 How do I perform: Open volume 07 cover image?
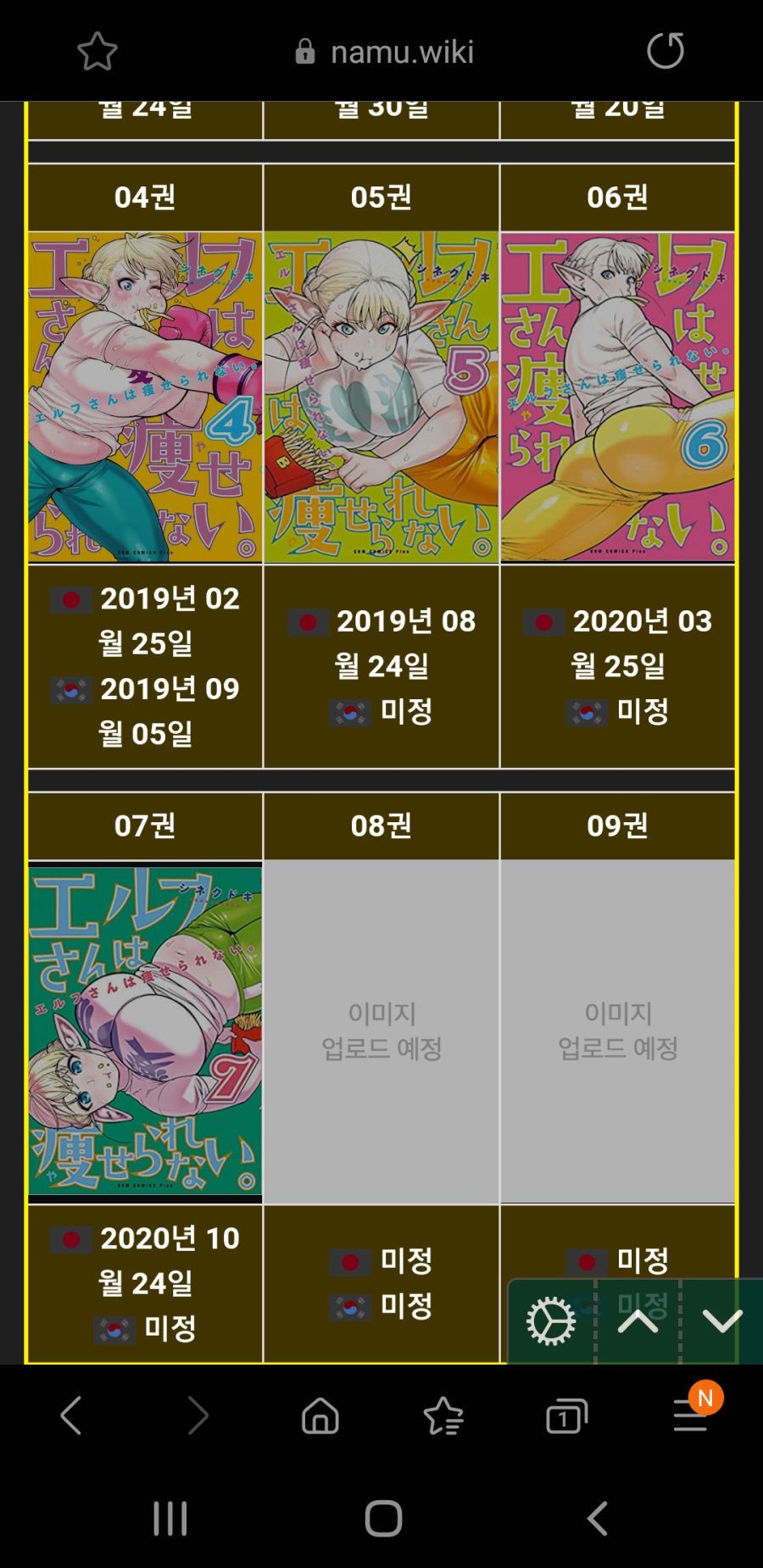point(145,1030)
